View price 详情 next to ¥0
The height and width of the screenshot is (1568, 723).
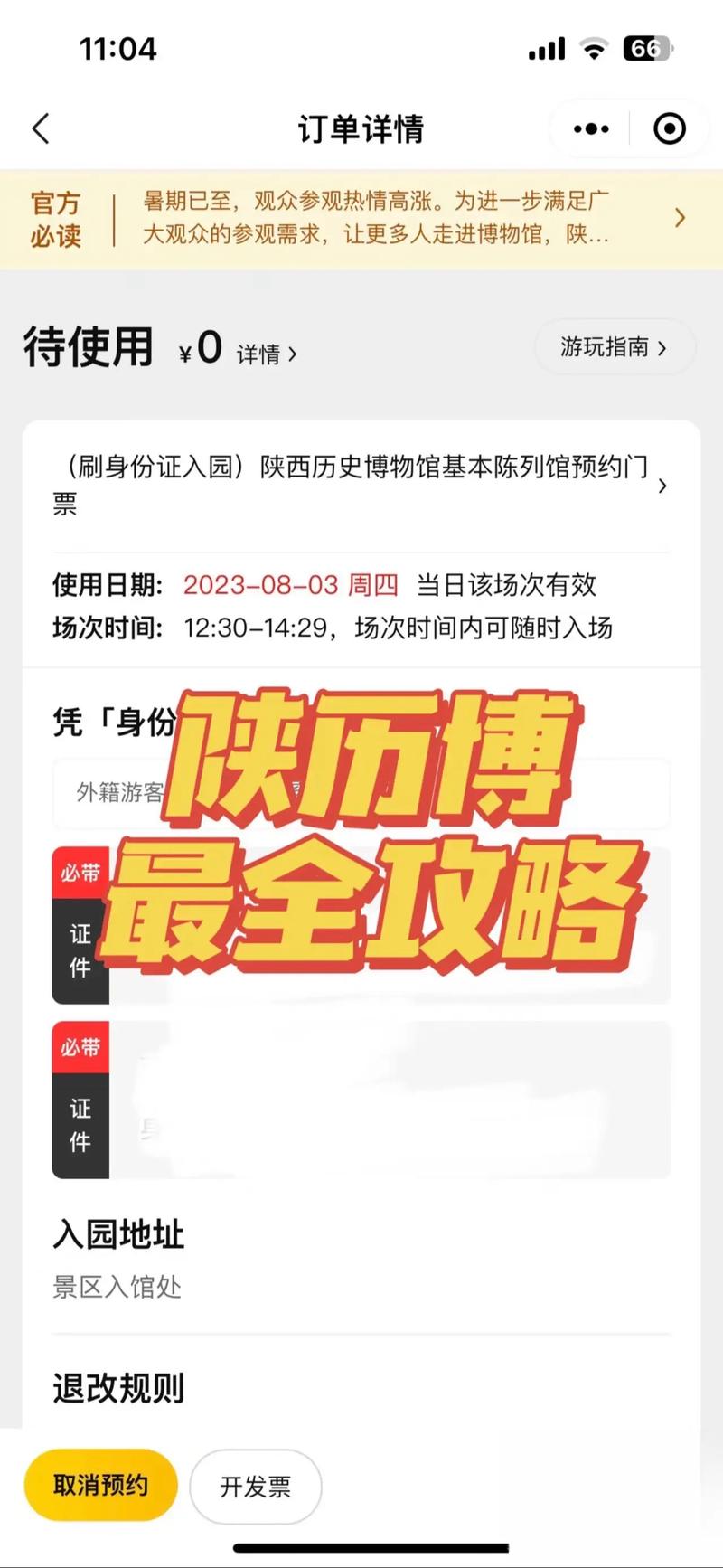coord(267,354)
